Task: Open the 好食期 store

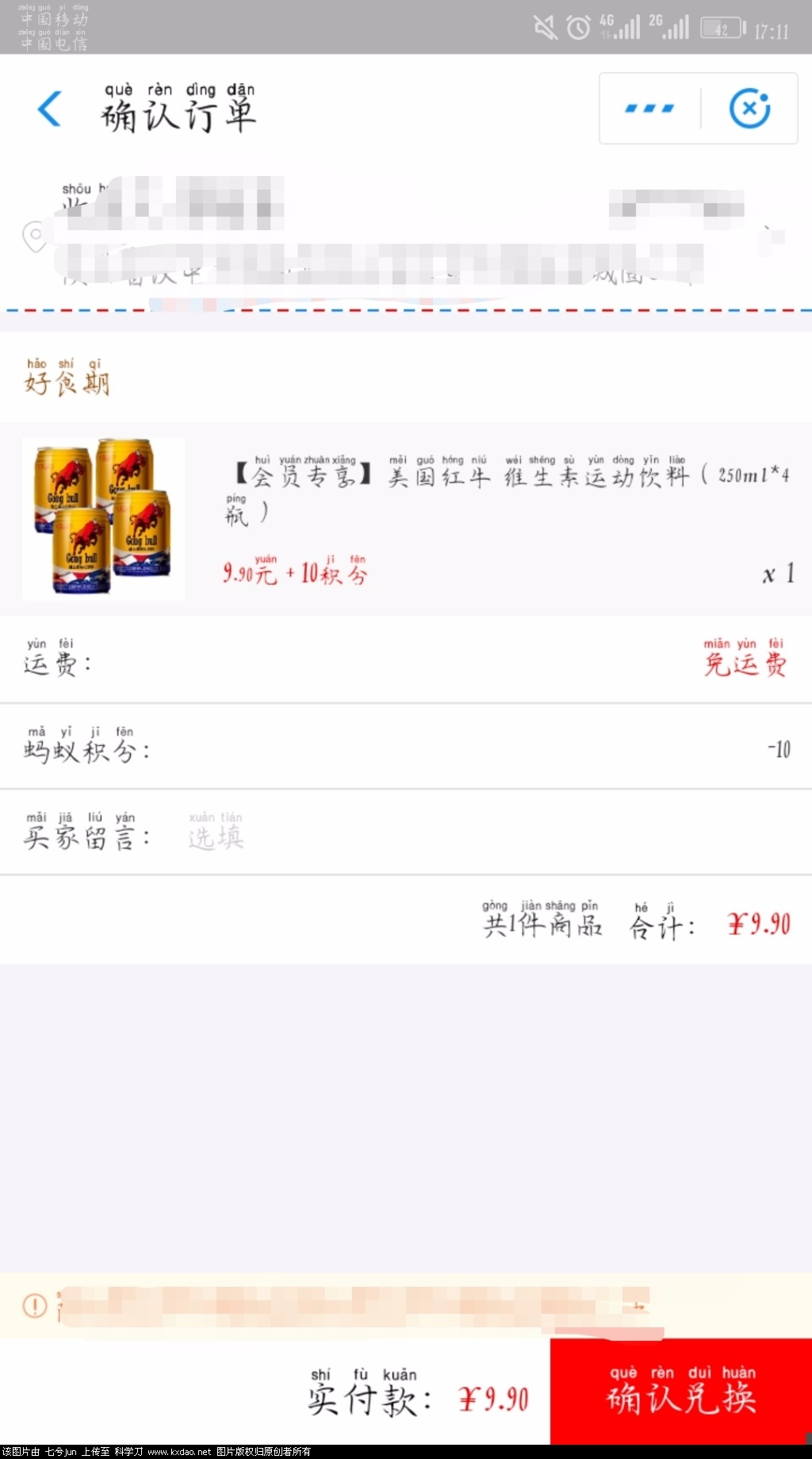Action: pyautogui.click(x=67, y=379)
